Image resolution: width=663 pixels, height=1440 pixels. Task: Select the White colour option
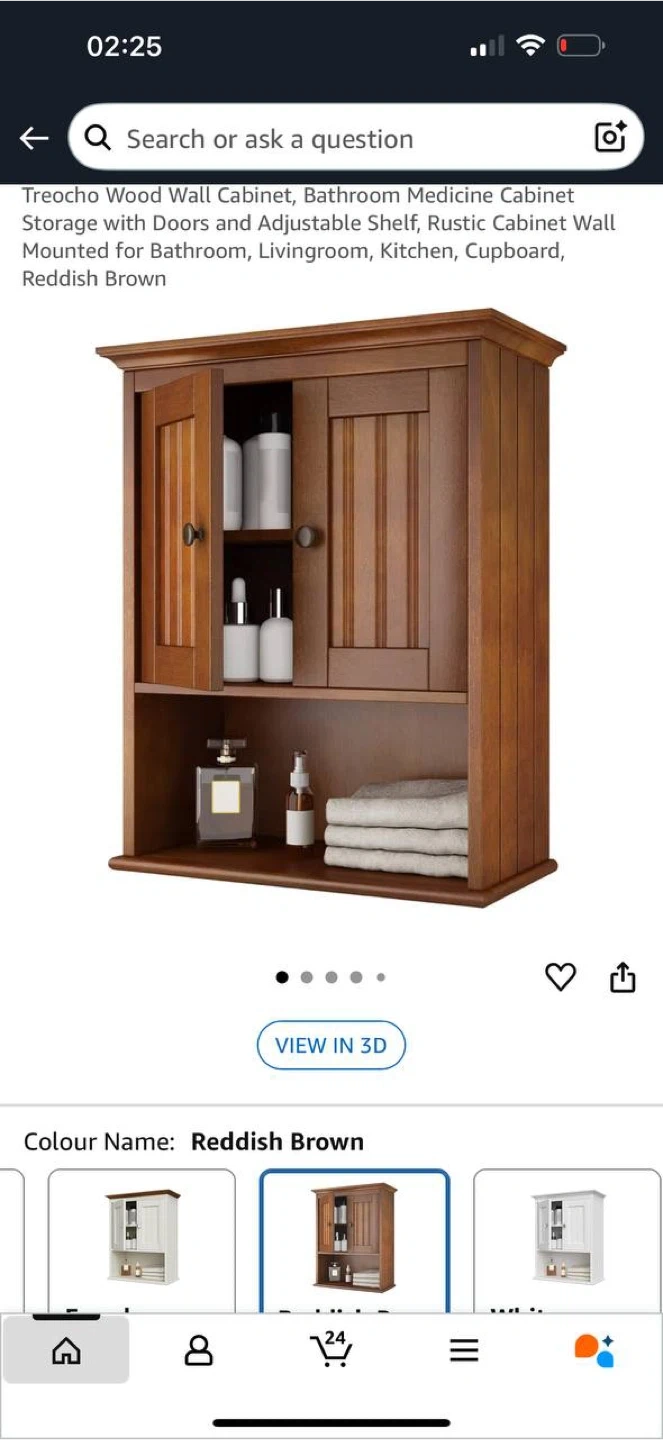pos(568,1240)
